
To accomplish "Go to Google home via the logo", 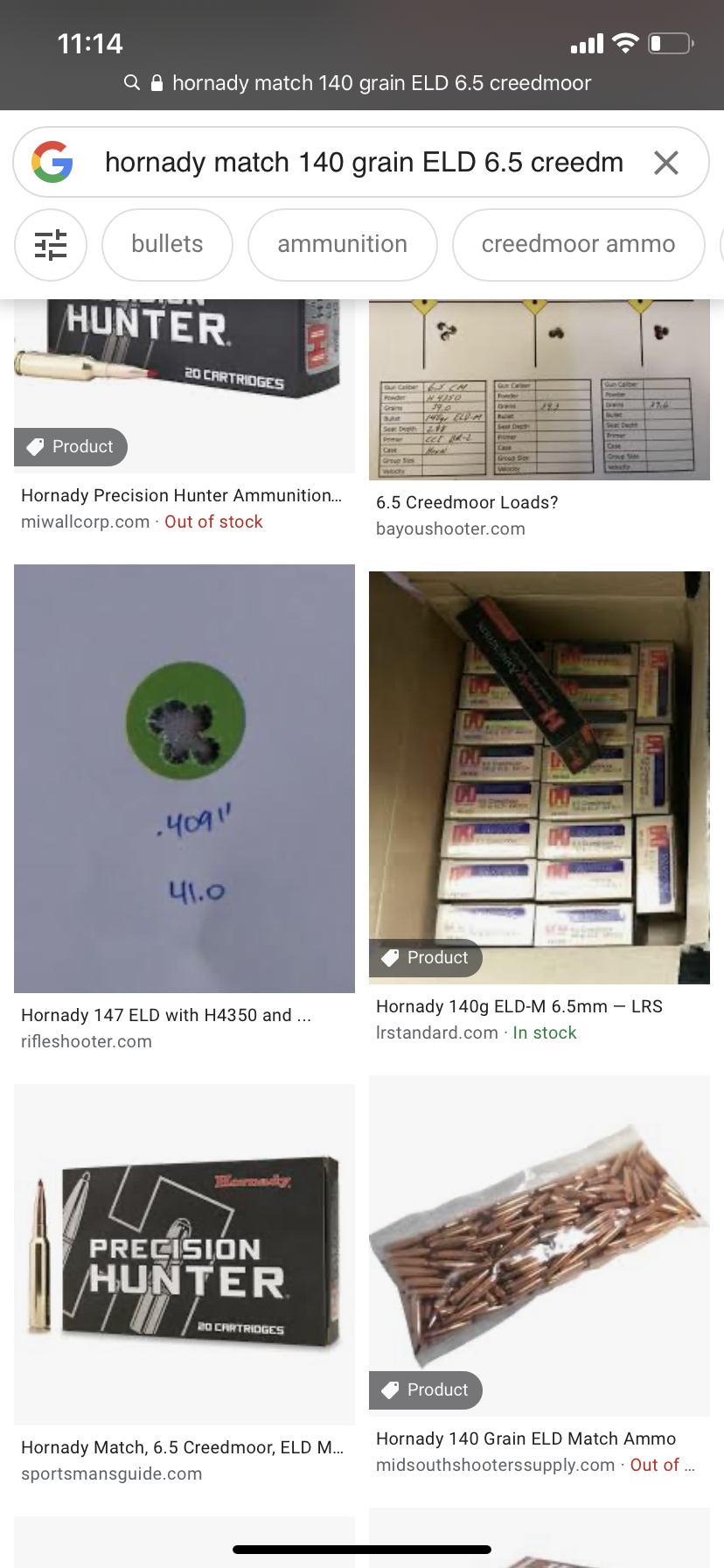I will pos(52,162).
